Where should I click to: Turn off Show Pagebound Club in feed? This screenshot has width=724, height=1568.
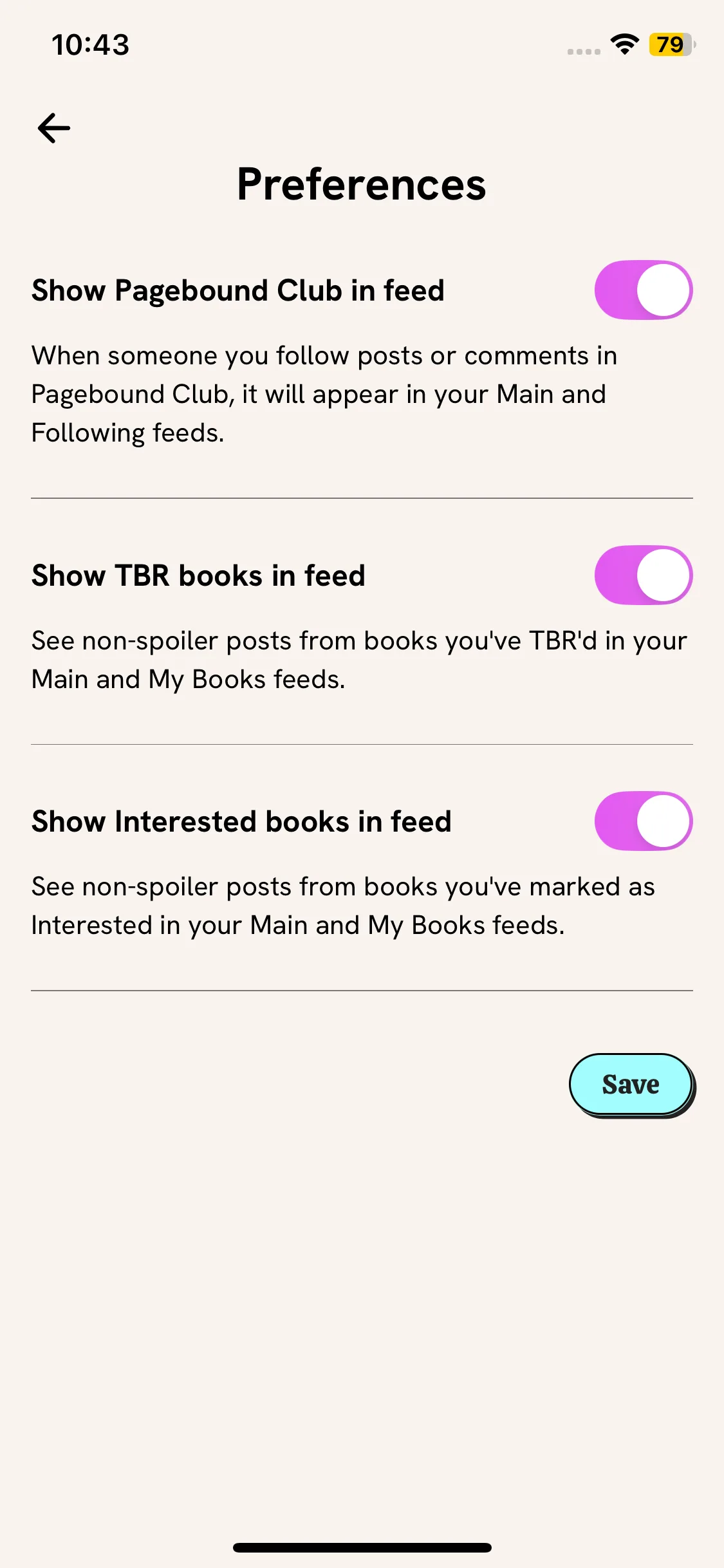(643, 290)
